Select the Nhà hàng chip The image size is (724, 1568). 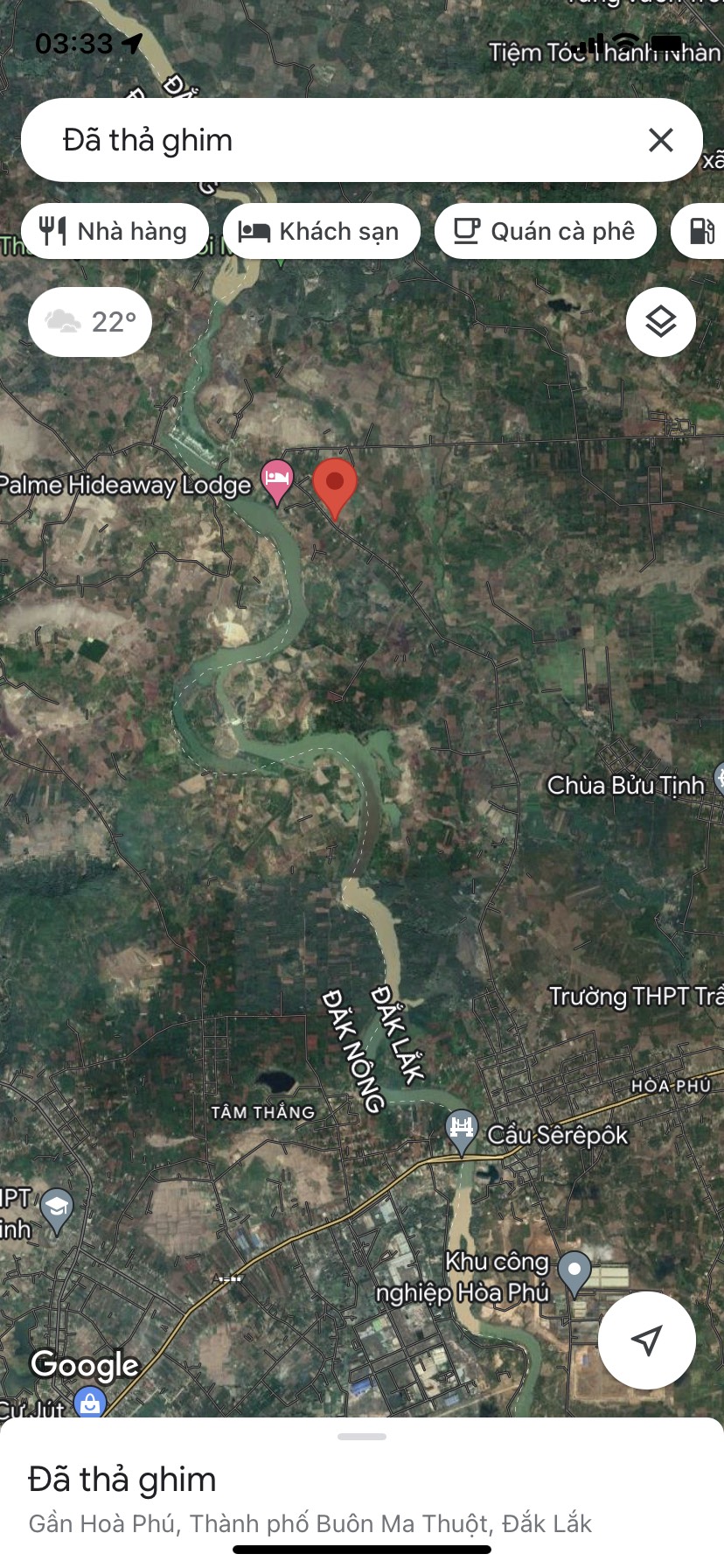coord(115,232)
